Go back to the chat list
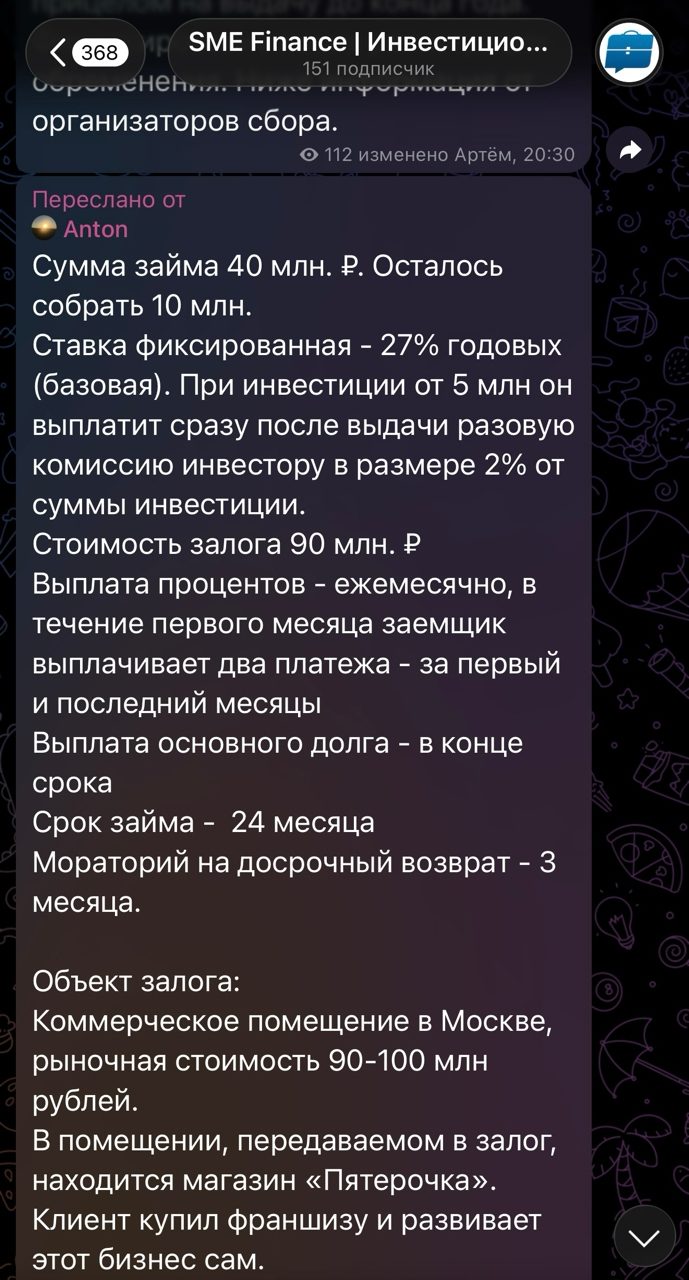 coord(84,52)
